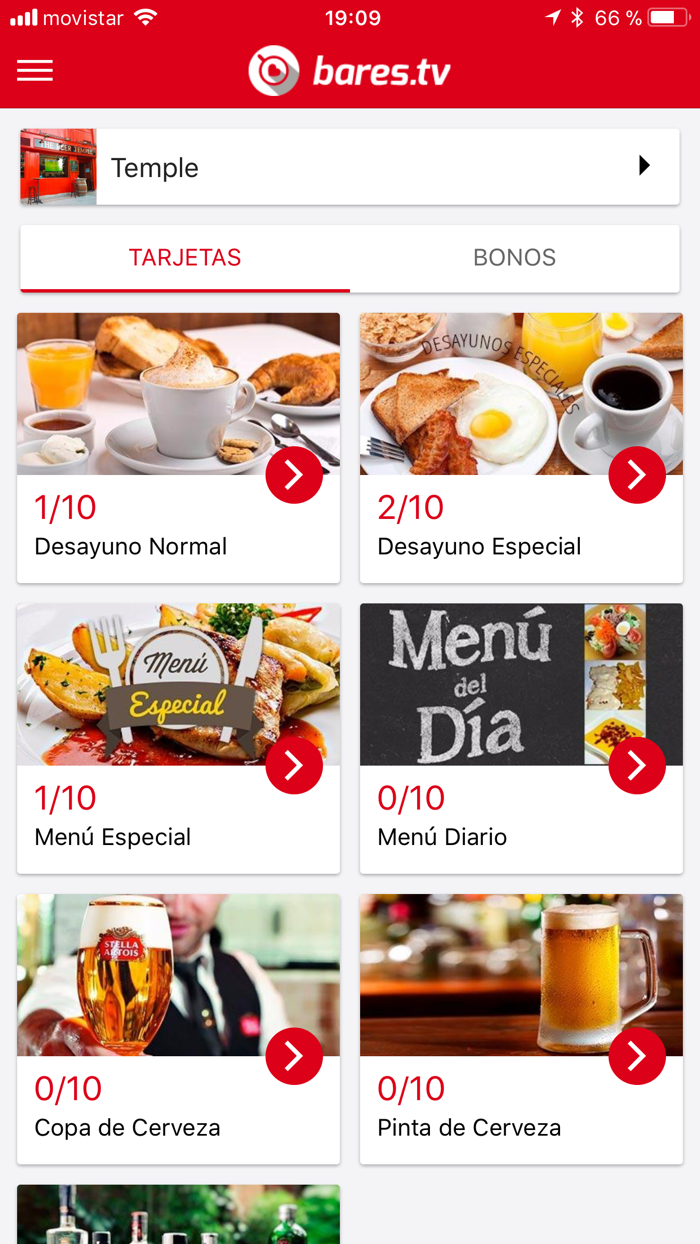
Task: Tap the arrow button on Menú Diario
Action: tap(637, 765)
